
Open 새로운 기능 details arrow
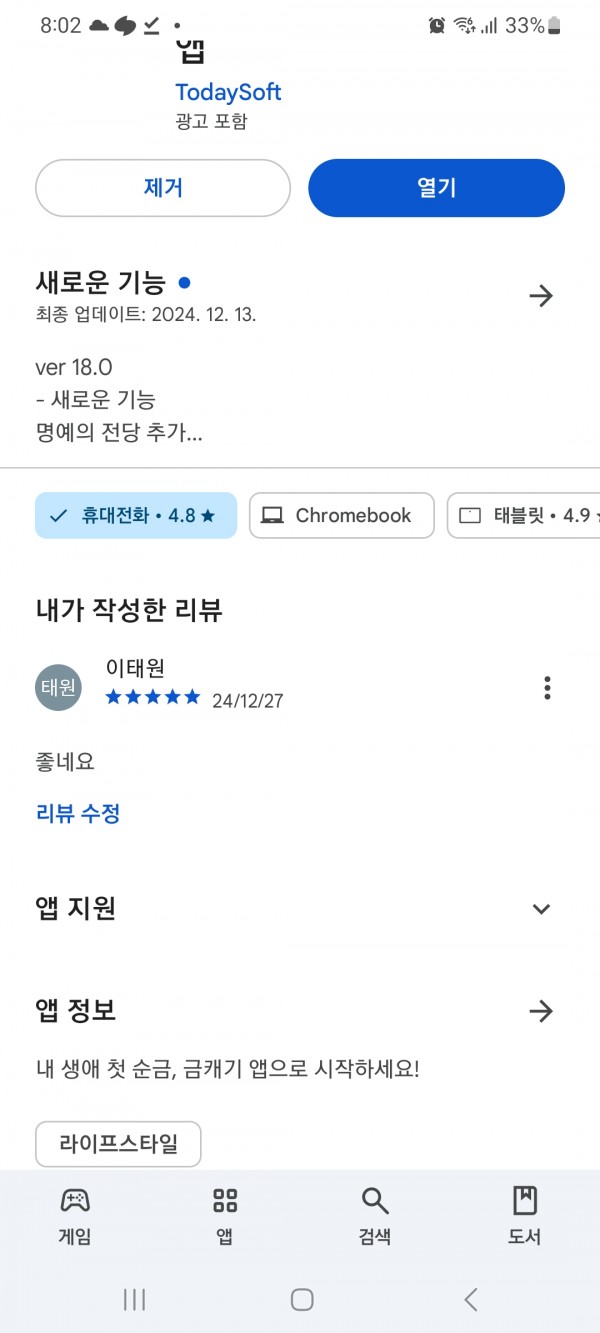coord(541,296)
